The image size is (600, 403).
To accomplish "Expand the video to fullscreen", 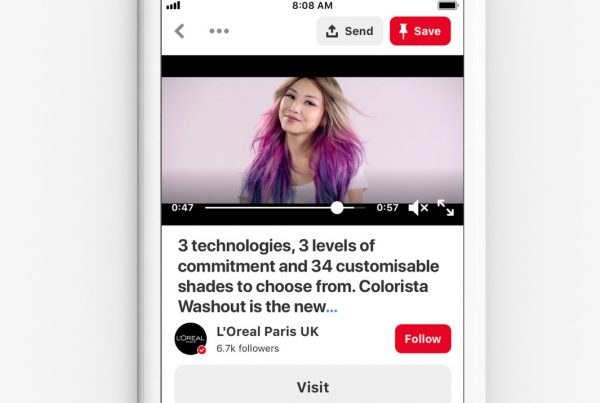I will click(446, 208).
